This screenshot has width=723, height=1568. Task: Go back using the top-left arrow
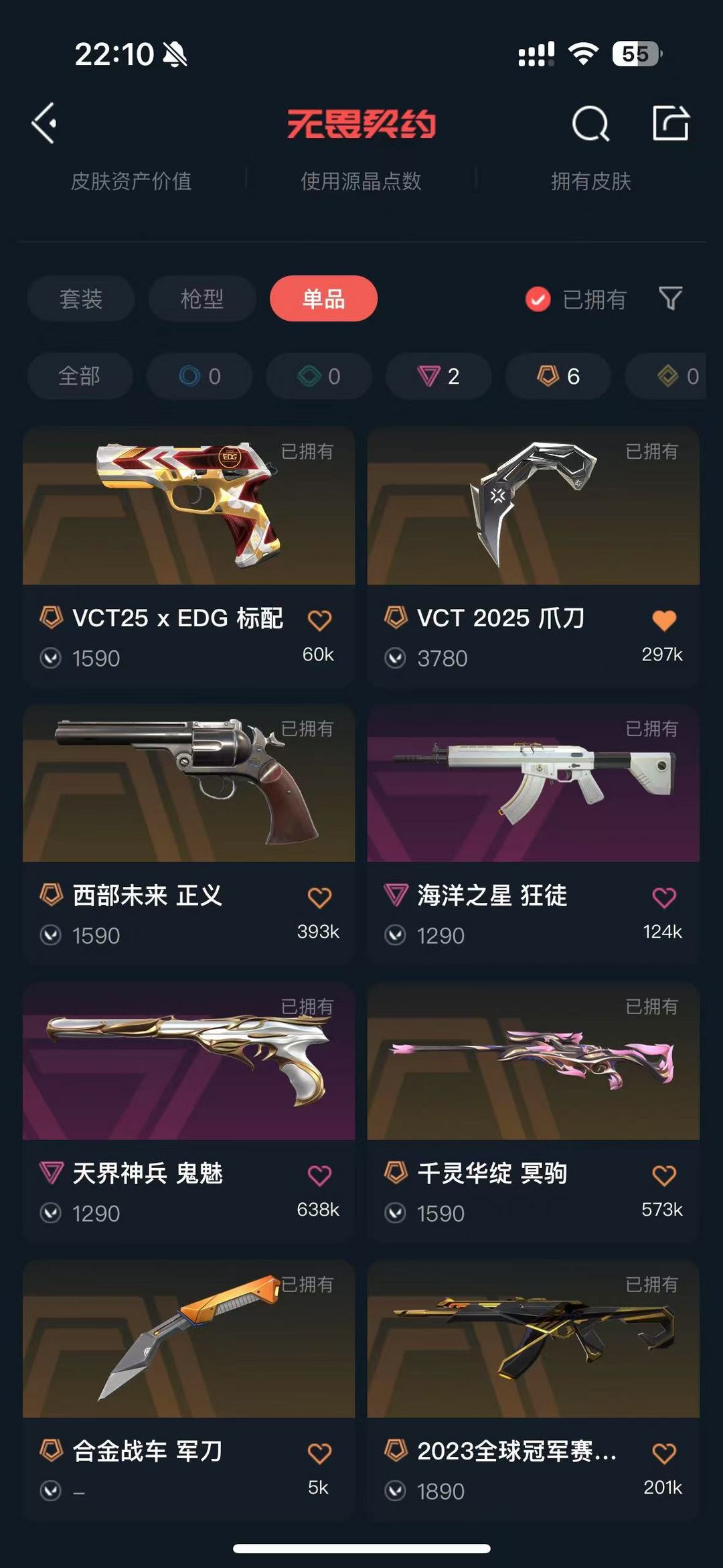click(x=44, y=123)
